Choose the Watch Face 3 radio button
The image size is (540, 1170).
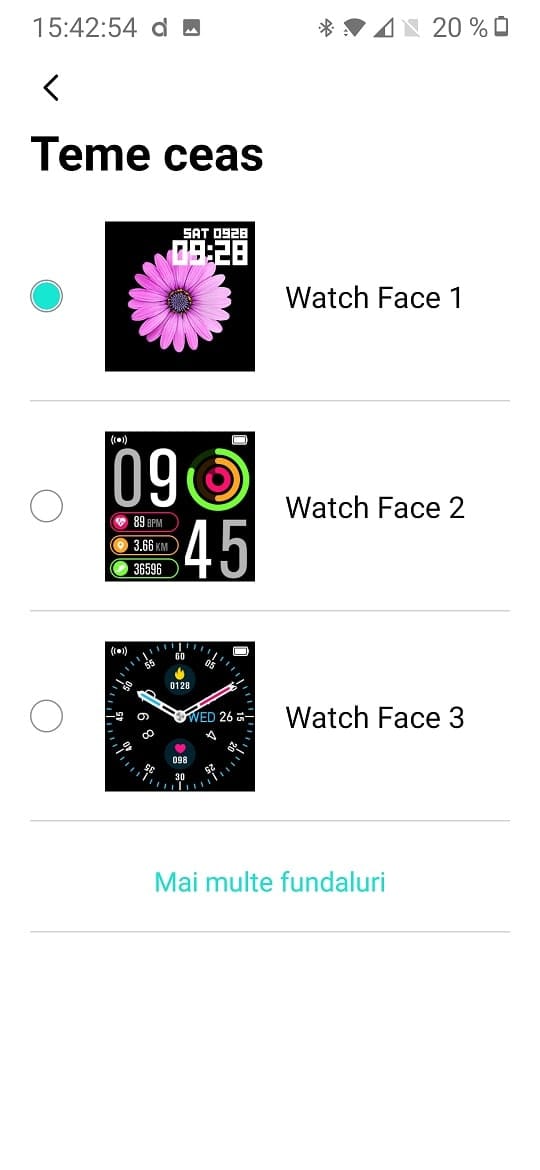pos(46,717)
